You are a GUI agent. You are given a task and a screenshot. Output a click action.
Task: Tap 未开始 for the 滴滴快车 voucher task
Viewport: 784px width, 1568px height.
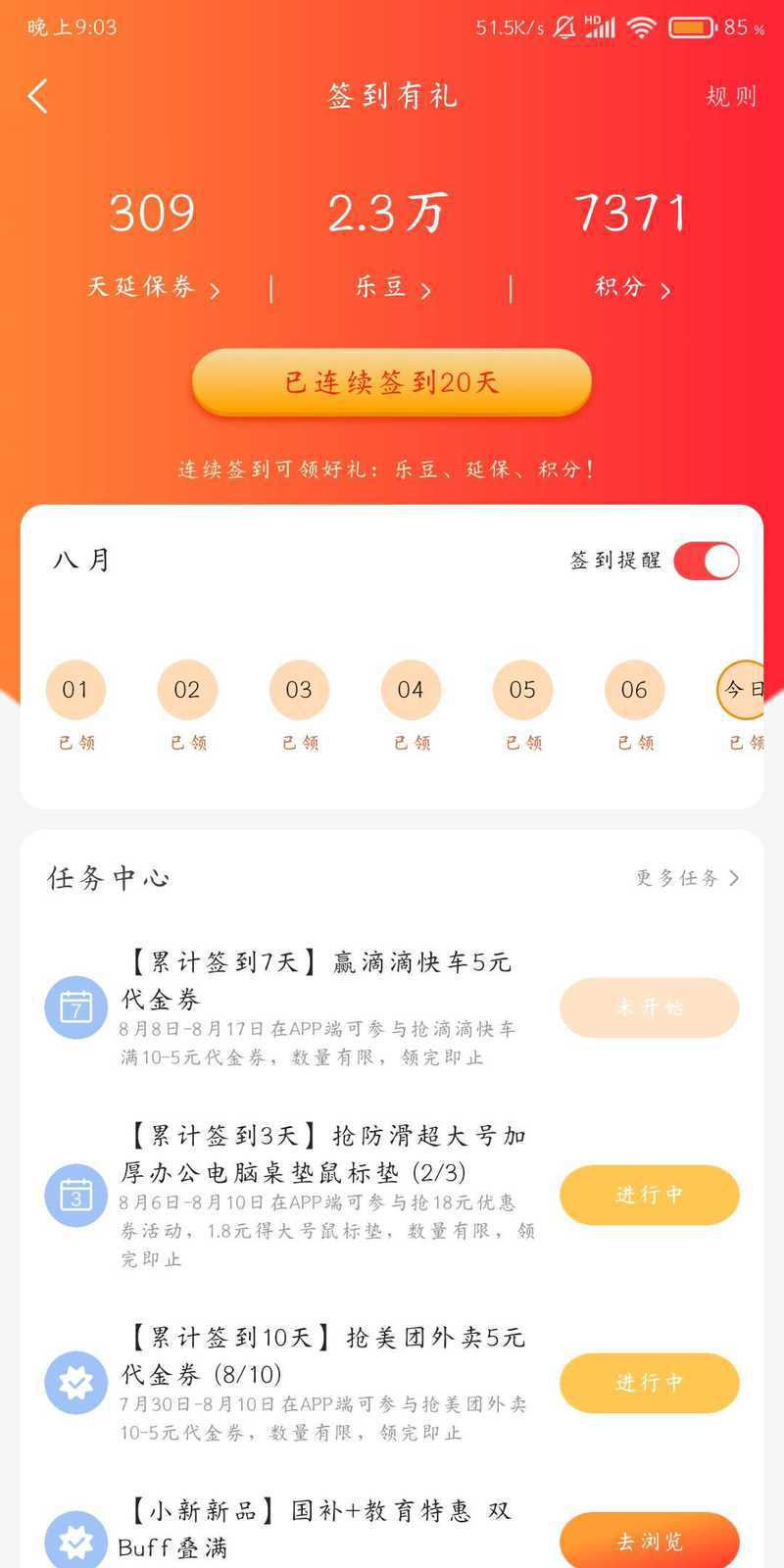coord(650,1007)
